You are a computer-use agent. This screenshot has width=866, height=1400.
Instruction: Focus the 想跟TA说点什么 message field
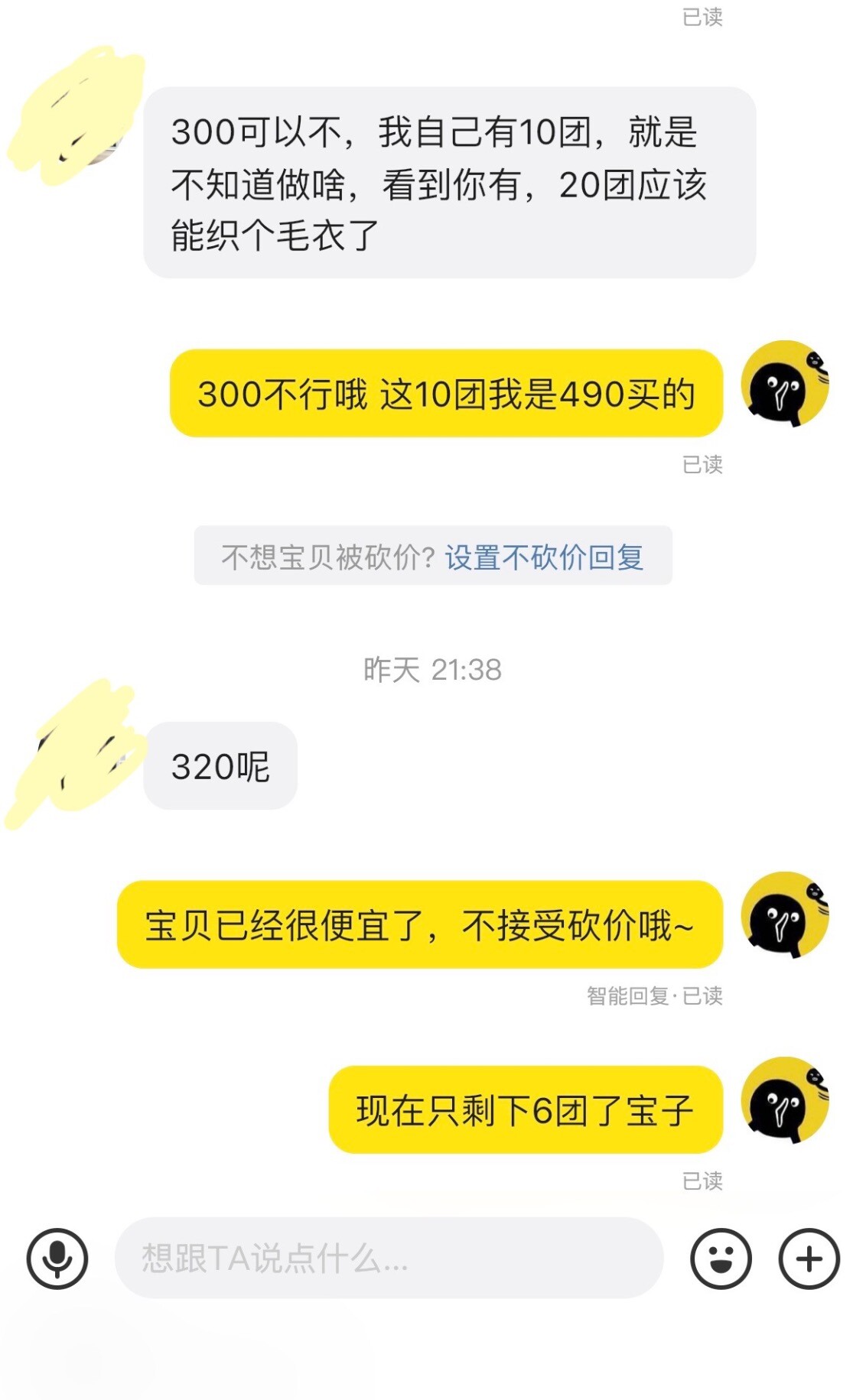click(x=389, y=1258)
